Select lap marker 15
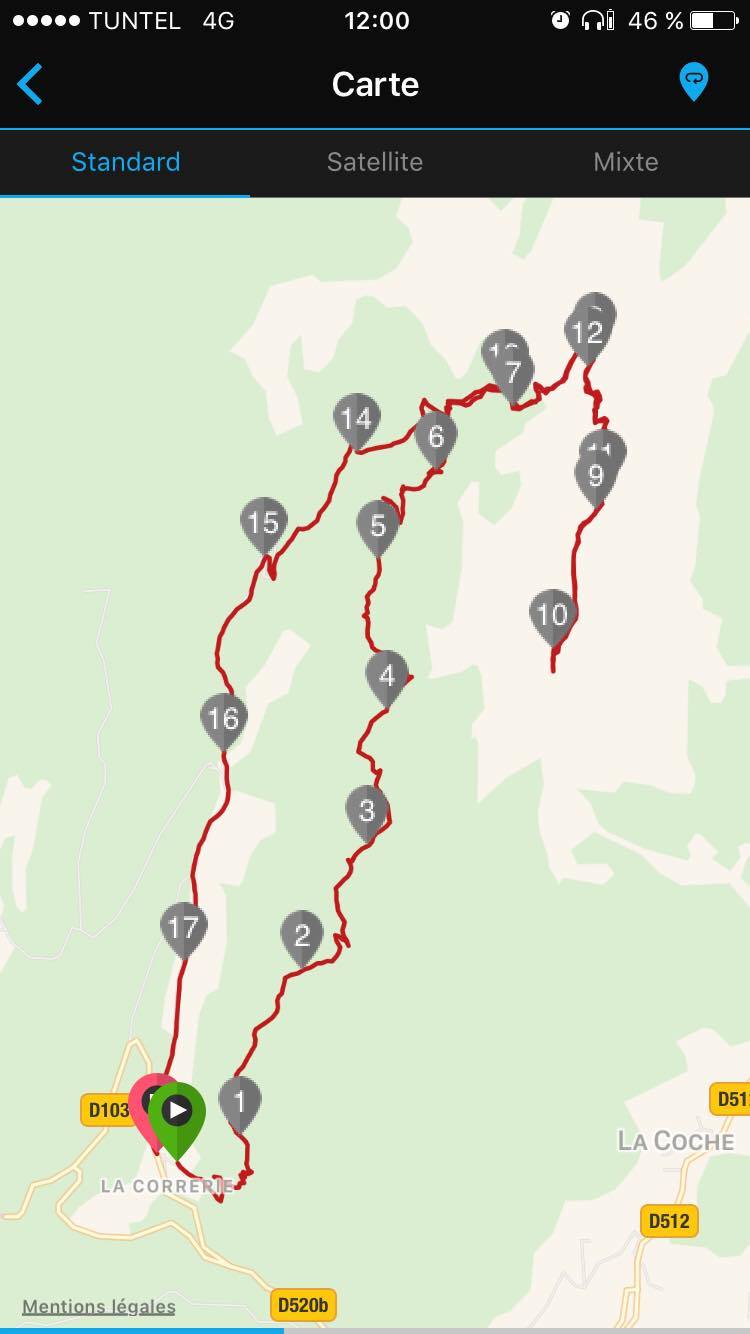This screenshot has height=1334, width=750. pos(263,522)
